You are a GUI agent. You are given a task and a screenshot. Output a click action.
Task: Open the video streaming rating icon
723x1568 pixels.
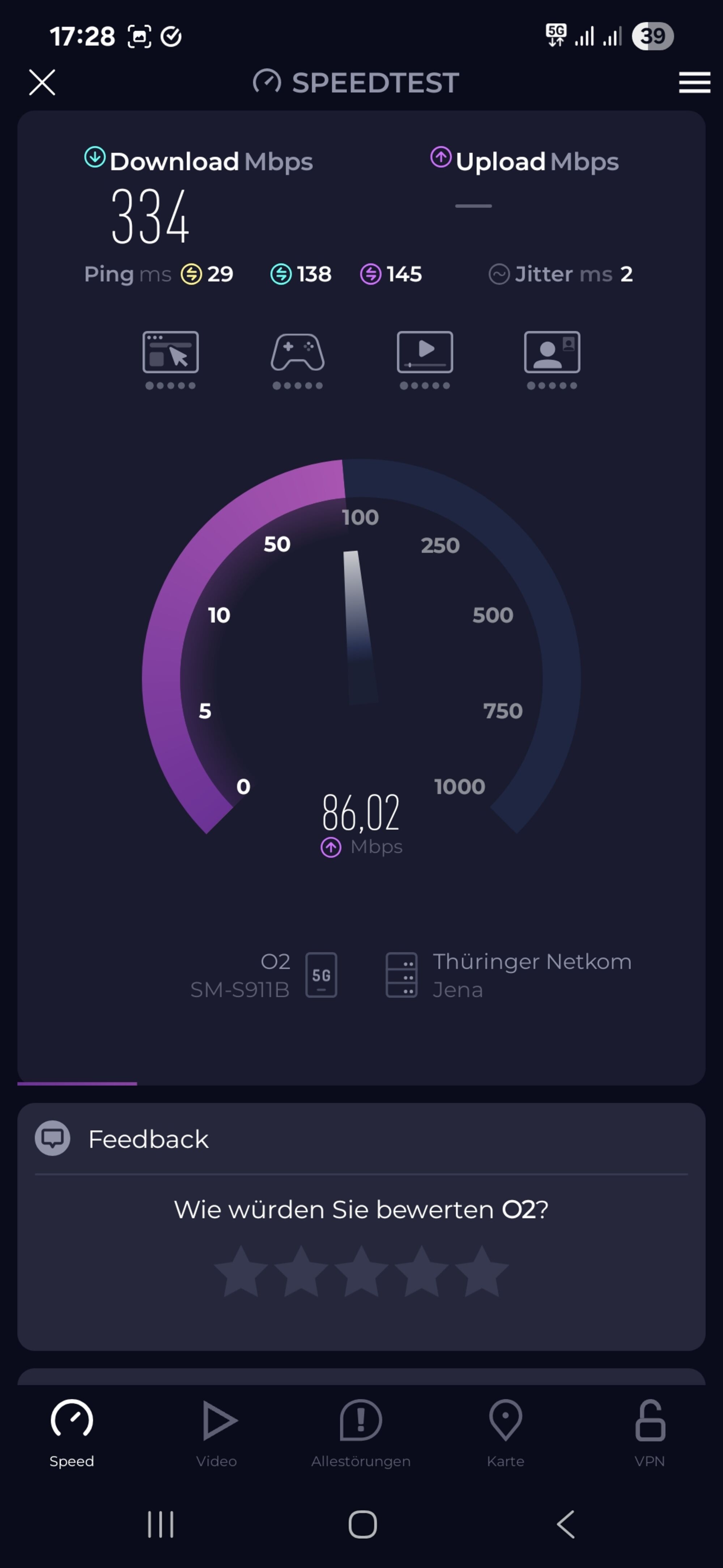[x=425, y=360]
